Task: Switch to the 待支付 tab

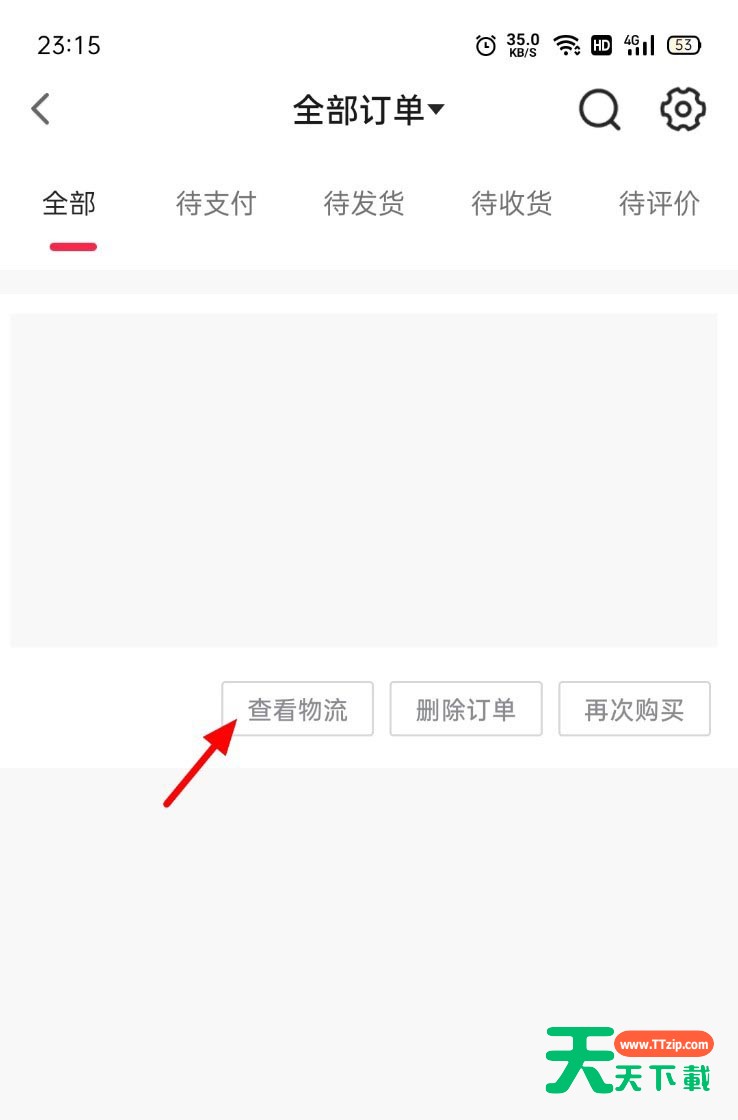Action: pos(216,204)
